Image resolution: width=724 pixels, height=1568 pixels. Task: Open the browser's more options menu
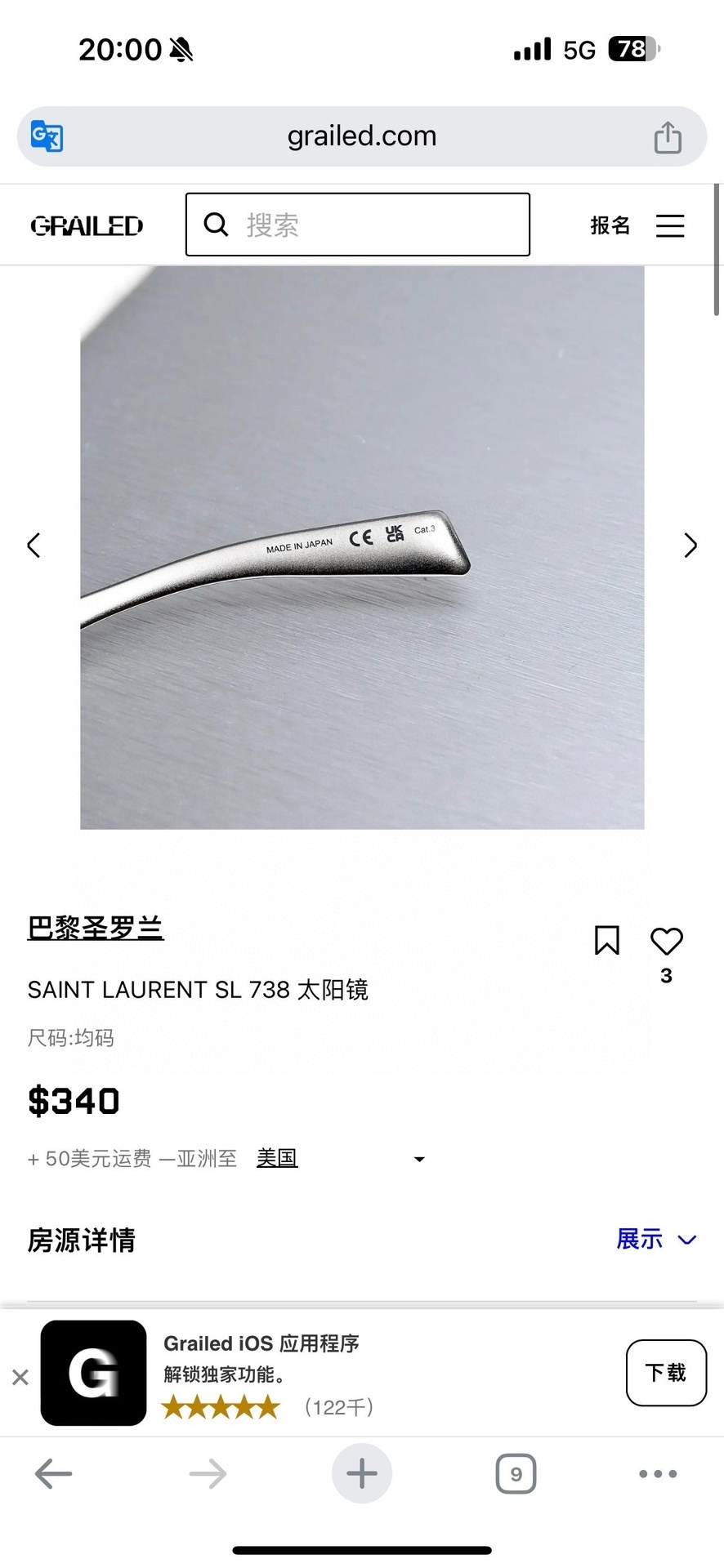pos(658,1474)
